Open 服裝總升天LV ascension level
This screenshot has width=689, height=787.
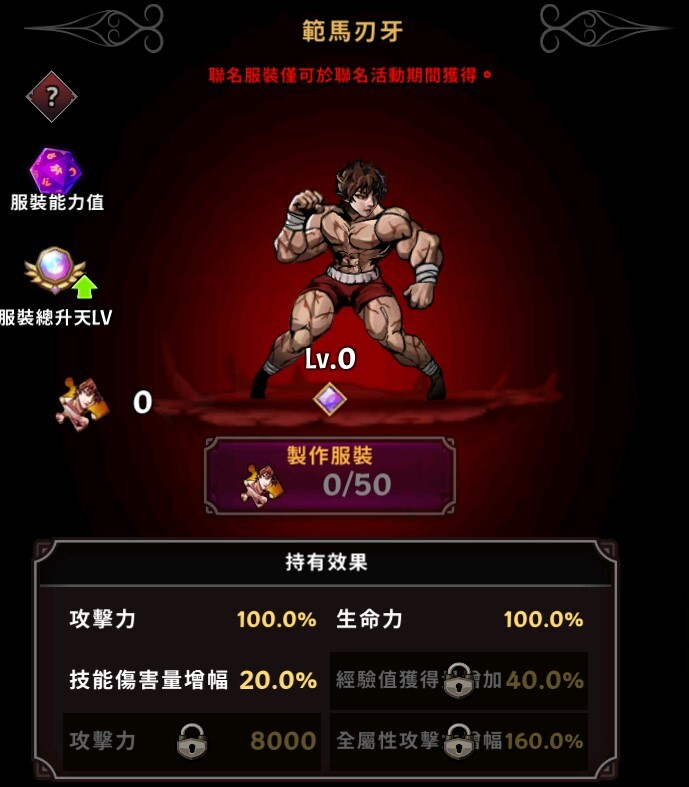point(56,285)
